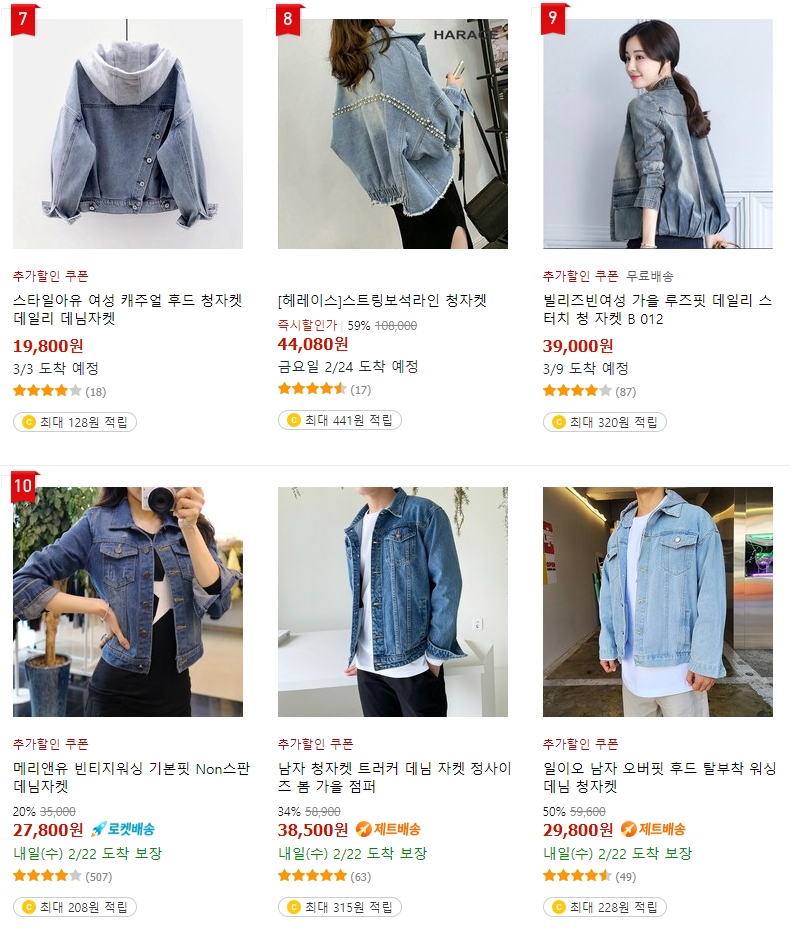Select title 빌리즈빈여성 가을 루즈핏 데일리 자켓
791x935 pixels.
tap(657, 310)
